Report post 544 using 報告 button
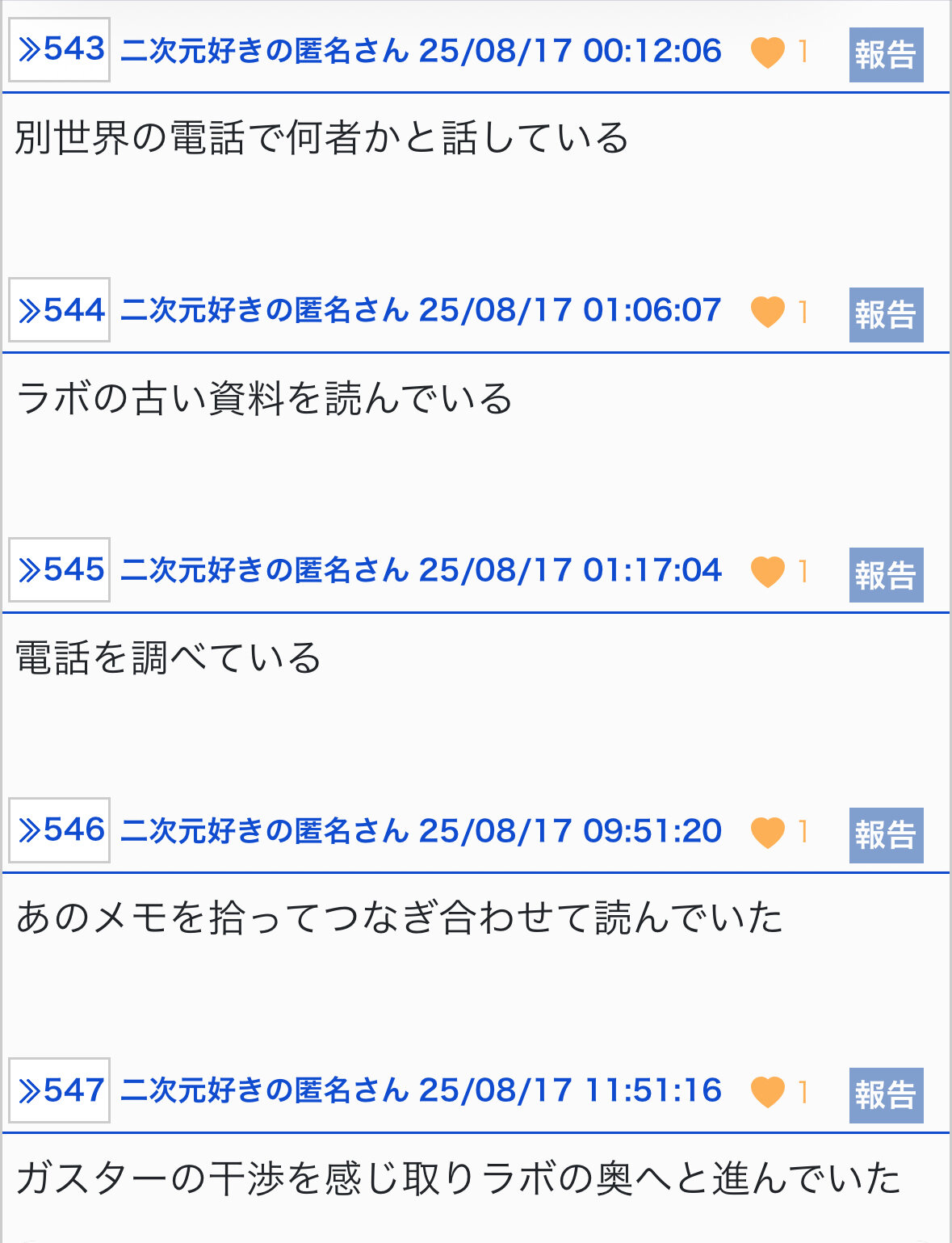The width and height of the screenshot is (952, 1243). tap(886, 315)
